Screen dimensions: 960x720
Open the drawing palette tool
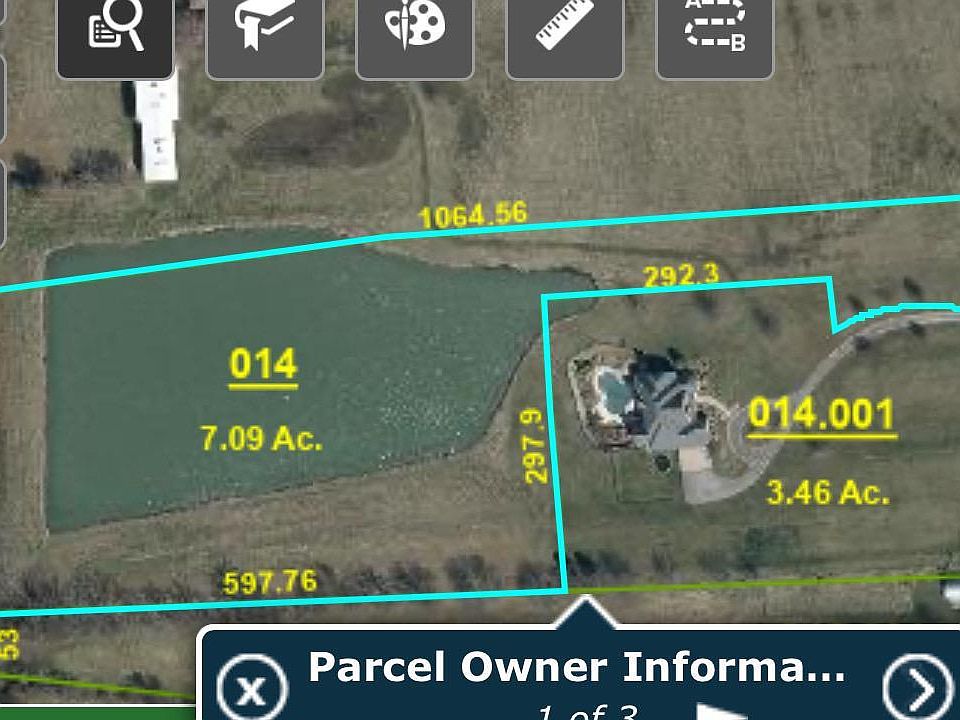[415, 32]
